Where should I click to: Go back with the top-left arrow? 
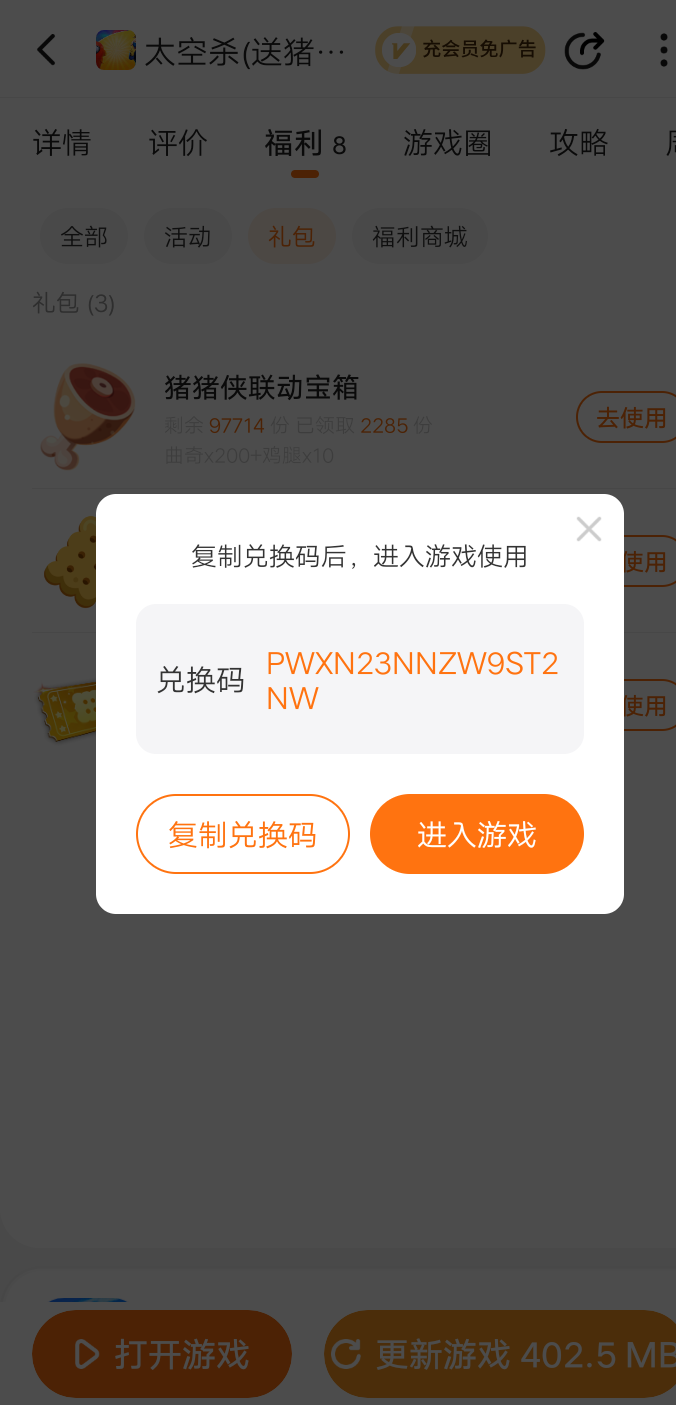tap(46, 50)
